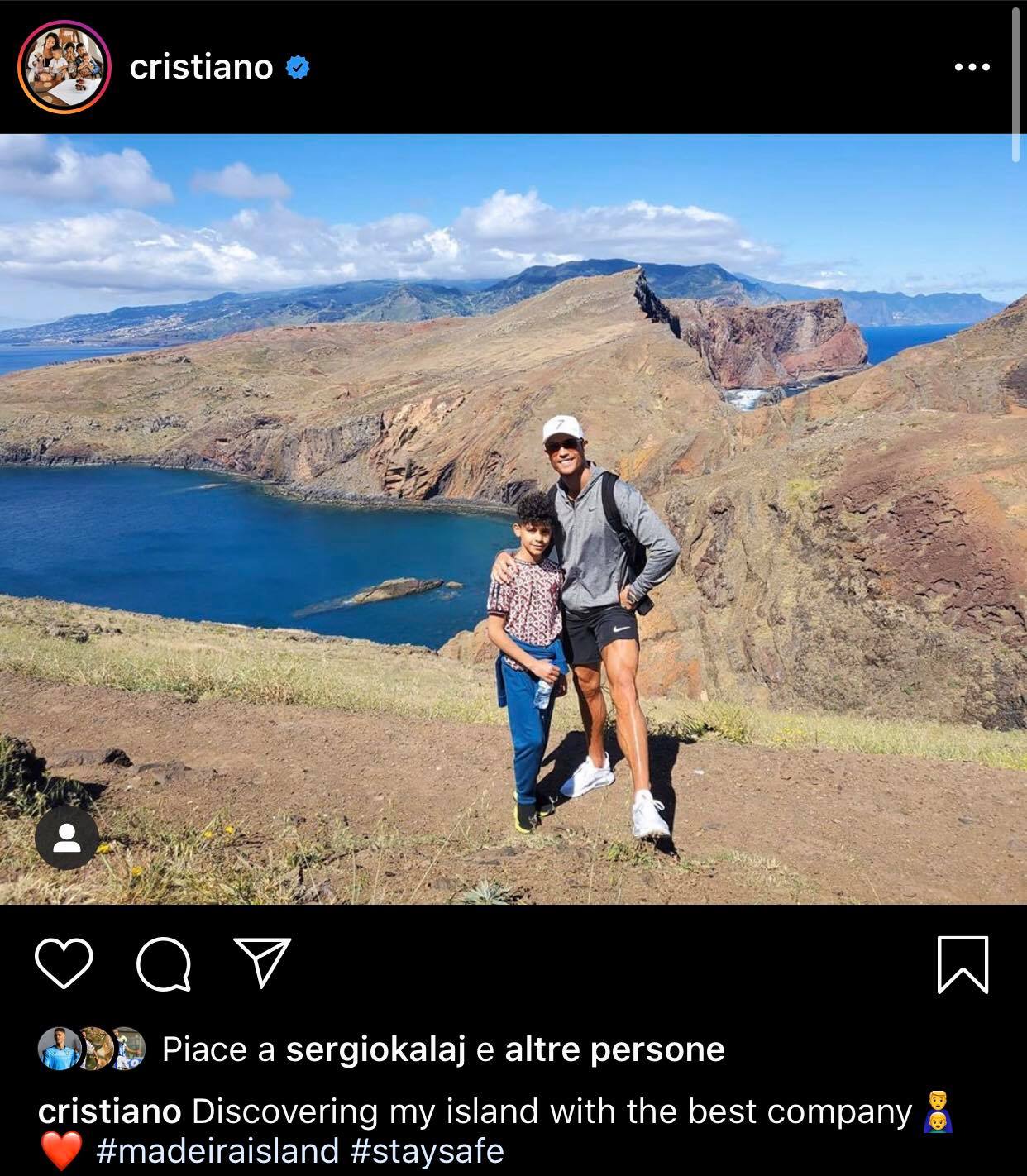Show tagged people in the photo
Viewport: 1027px width, 1176px height.
[x=67, y=837]
